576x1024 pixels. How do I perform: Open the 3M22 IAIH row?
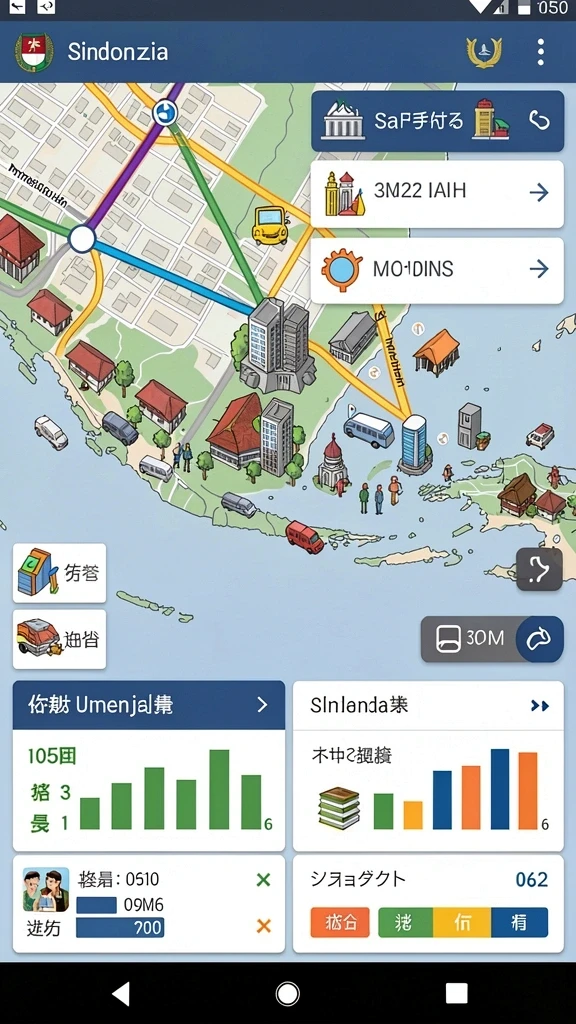pos(438,193)
